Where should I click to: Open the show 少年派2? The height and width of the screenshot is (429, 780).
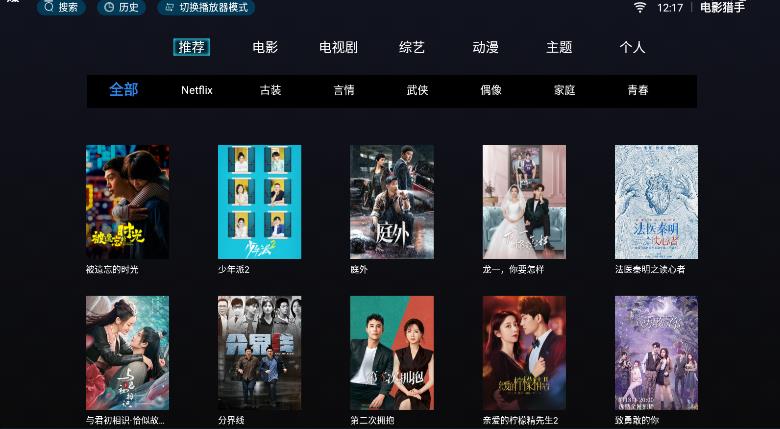click(x=259, y=202)
